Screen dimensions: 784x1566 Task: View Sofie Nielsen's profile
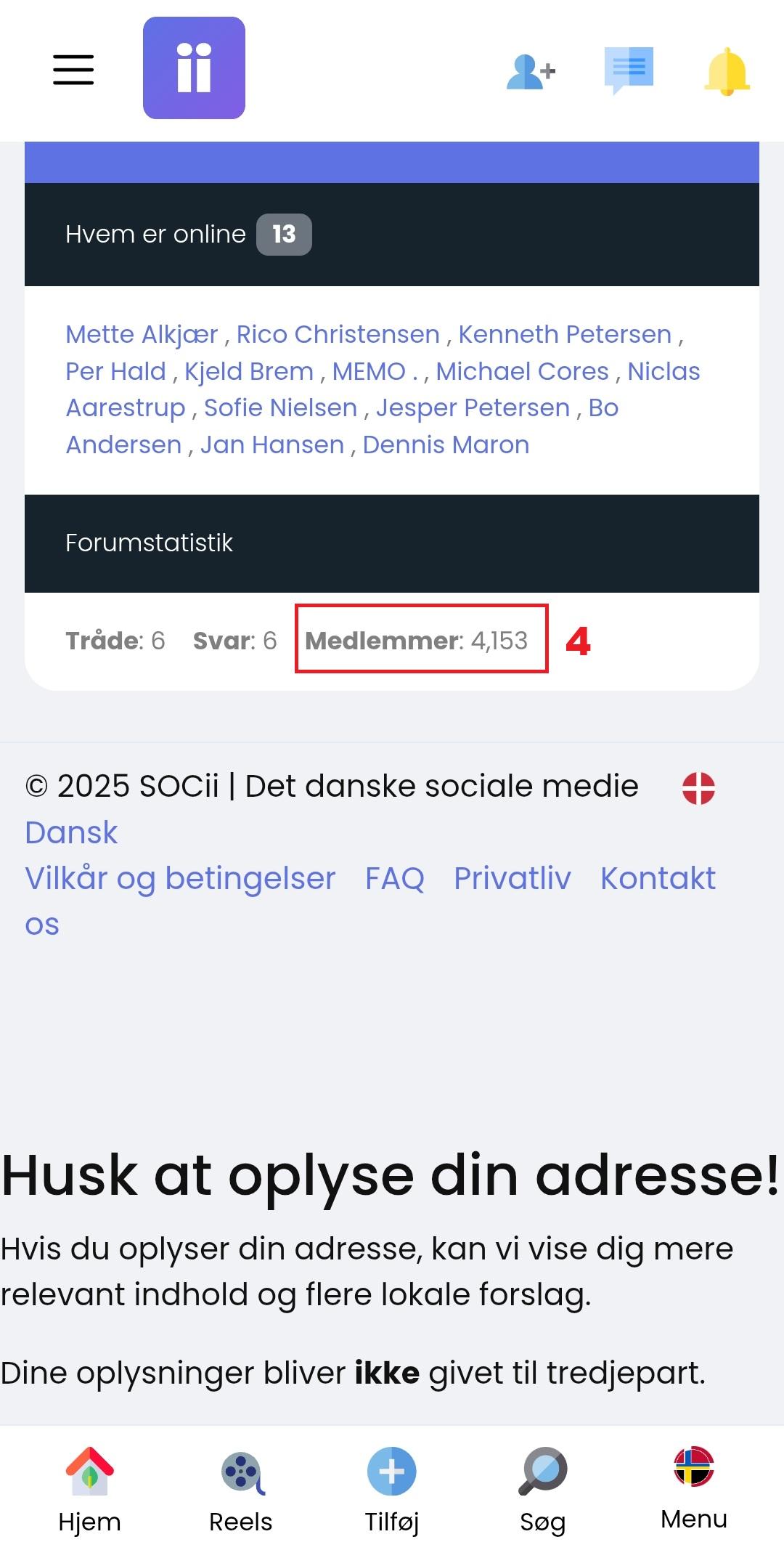(281, 408)
